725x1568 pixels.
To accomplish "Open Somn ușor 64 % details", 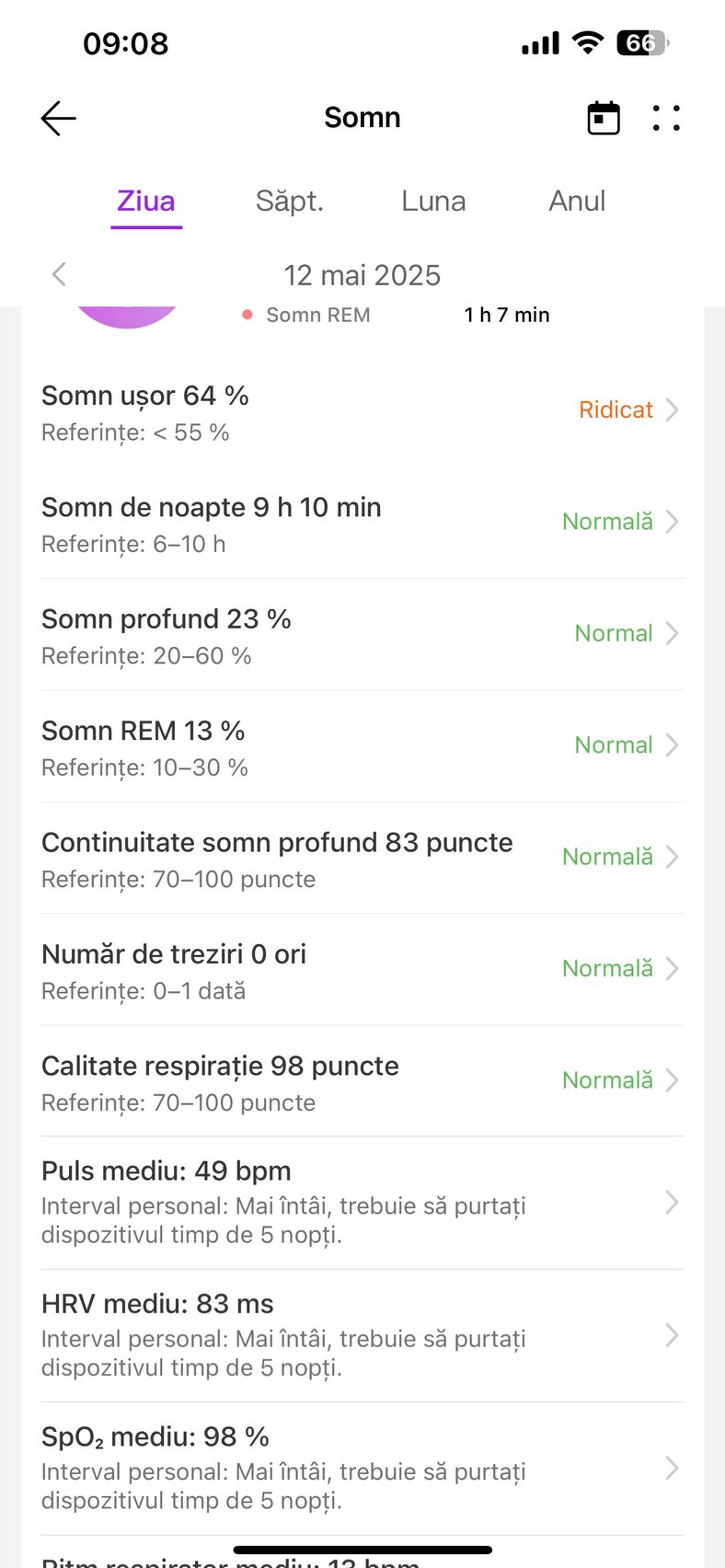I will [362, 411].
